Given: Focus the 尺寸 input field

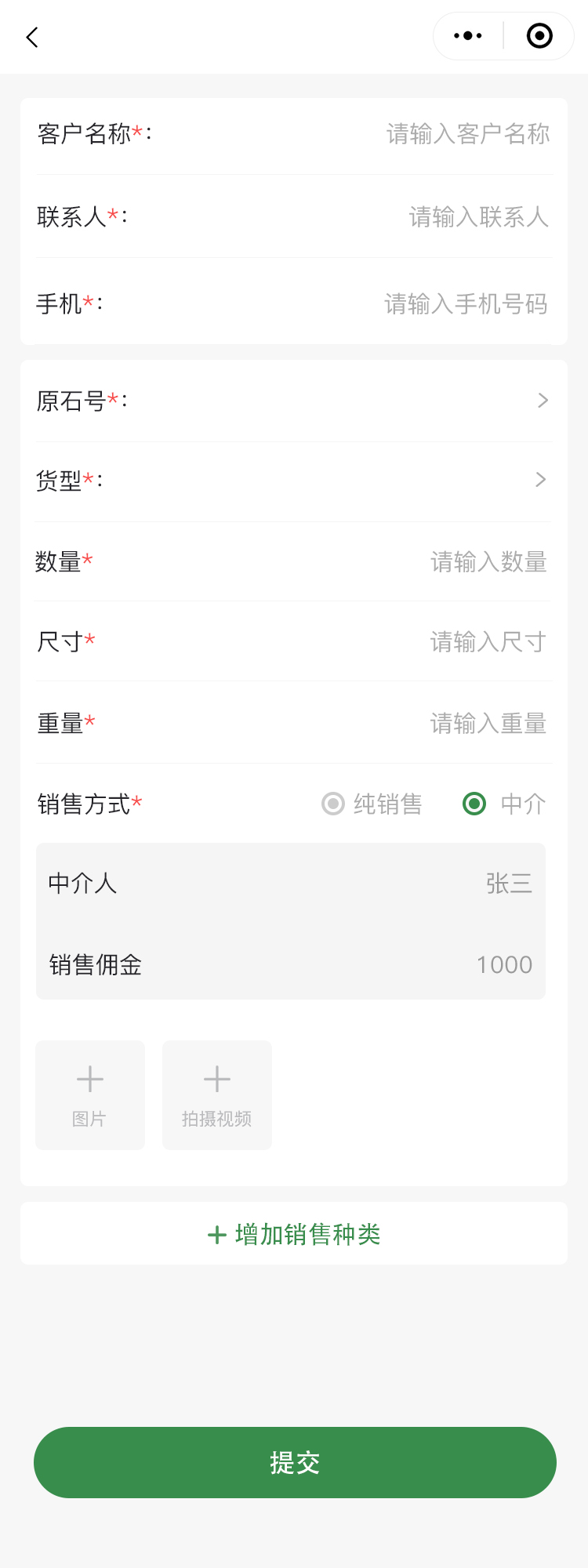Looking at the screenshot, I should pyautogui.click(x=488, y=642).
